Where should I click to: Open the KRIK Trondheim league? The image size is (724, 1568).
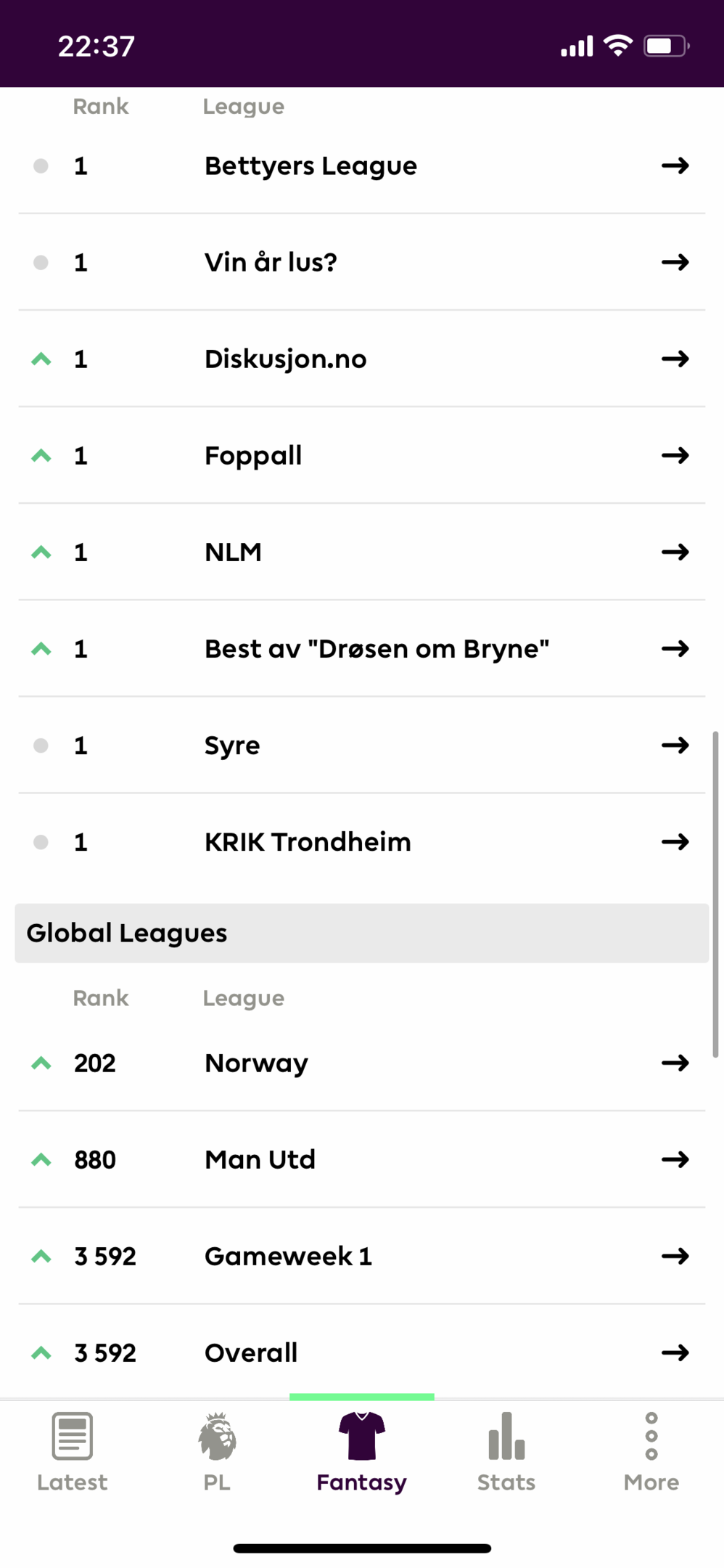pyautogui.click(x=362, y=841)
